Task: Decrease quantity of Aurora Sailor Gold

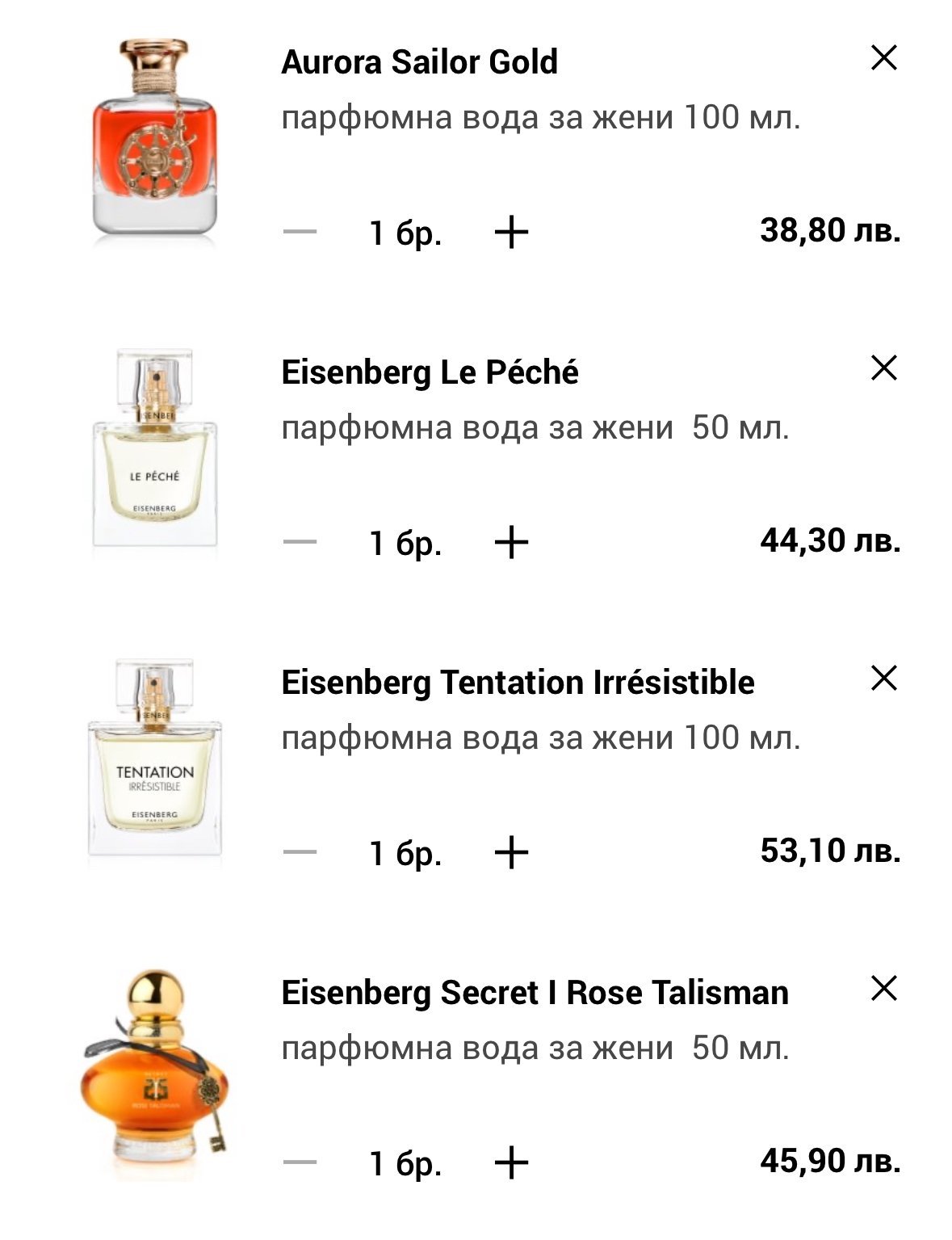Action: (x=300, y=233)
